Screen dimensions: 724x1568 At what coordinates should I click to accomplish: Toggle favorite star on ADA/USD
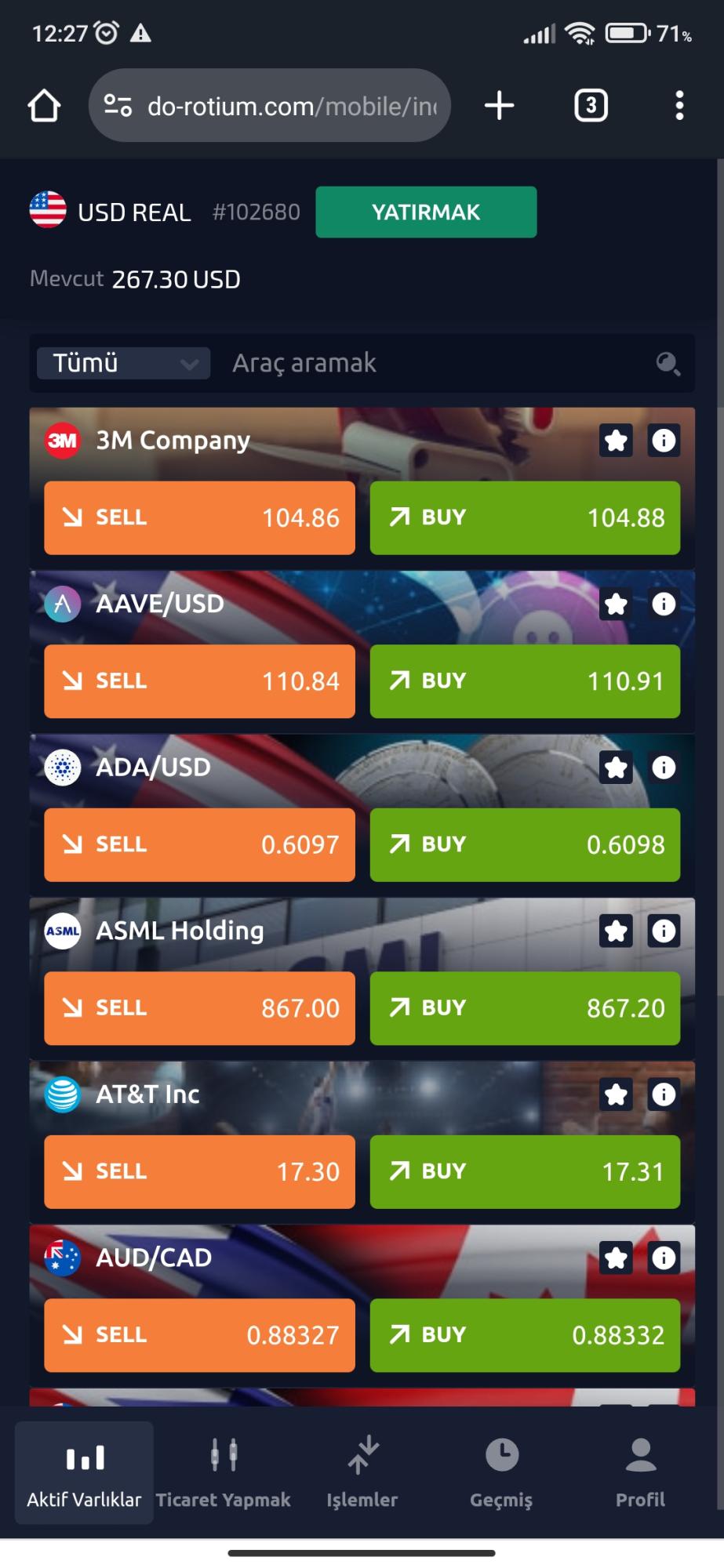tap(616, 768)
